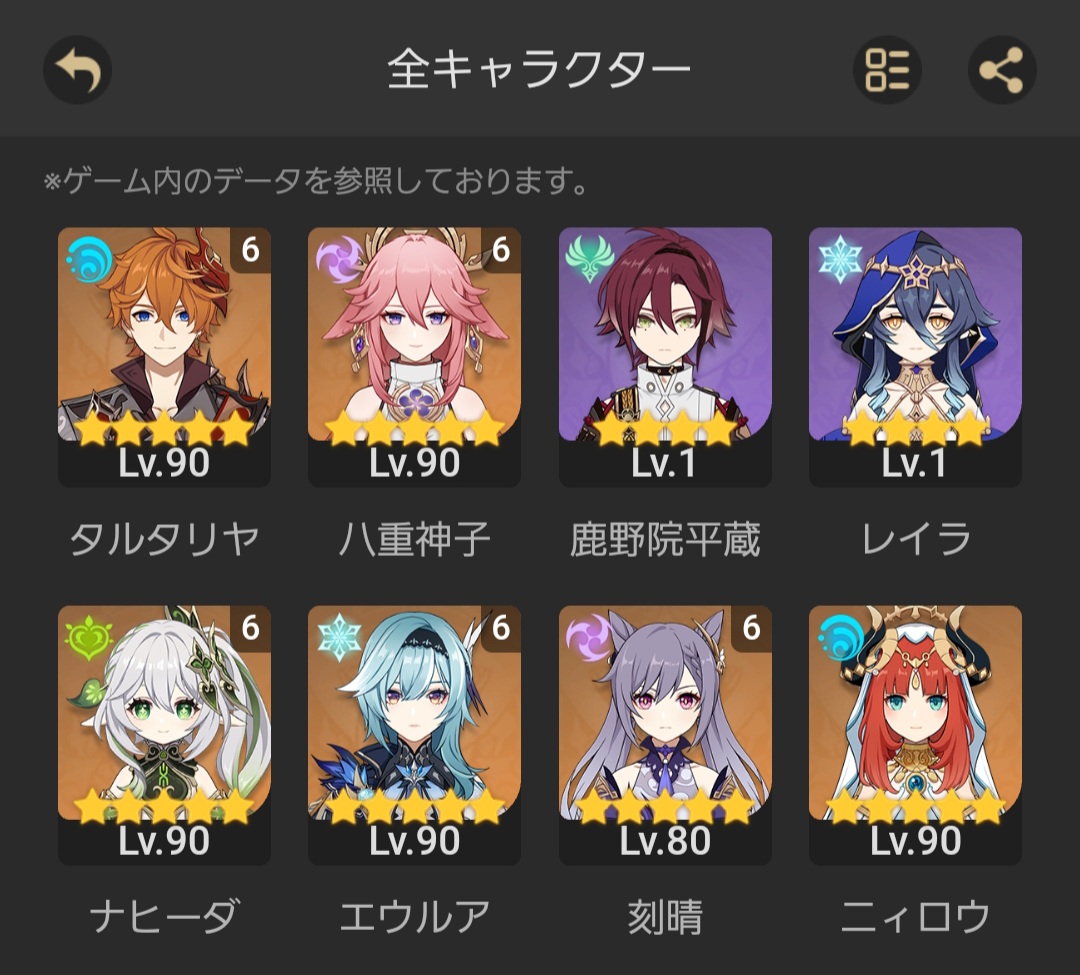Open タルタリヤ character card
This screenshot has height=975, width=1080.
click(164, 357)
